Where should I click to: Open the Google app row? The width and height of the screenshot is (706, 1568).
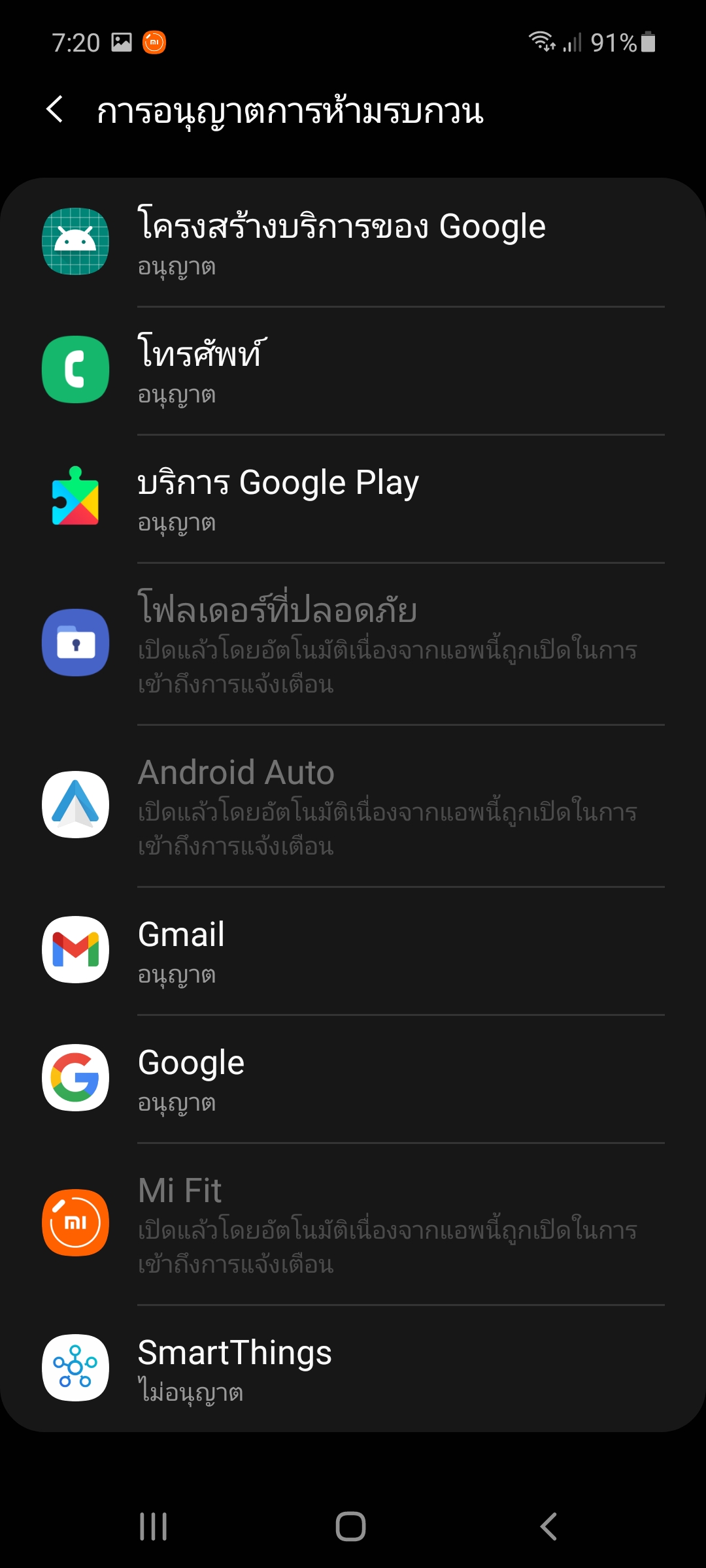click(353, 1079)
